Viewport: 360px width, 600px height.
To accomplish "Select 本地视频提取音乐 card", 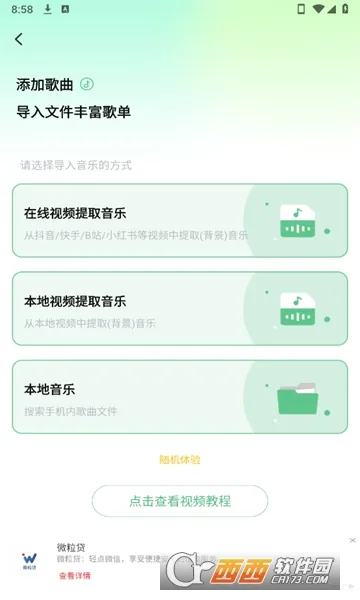I will click(x=180, y=308).
